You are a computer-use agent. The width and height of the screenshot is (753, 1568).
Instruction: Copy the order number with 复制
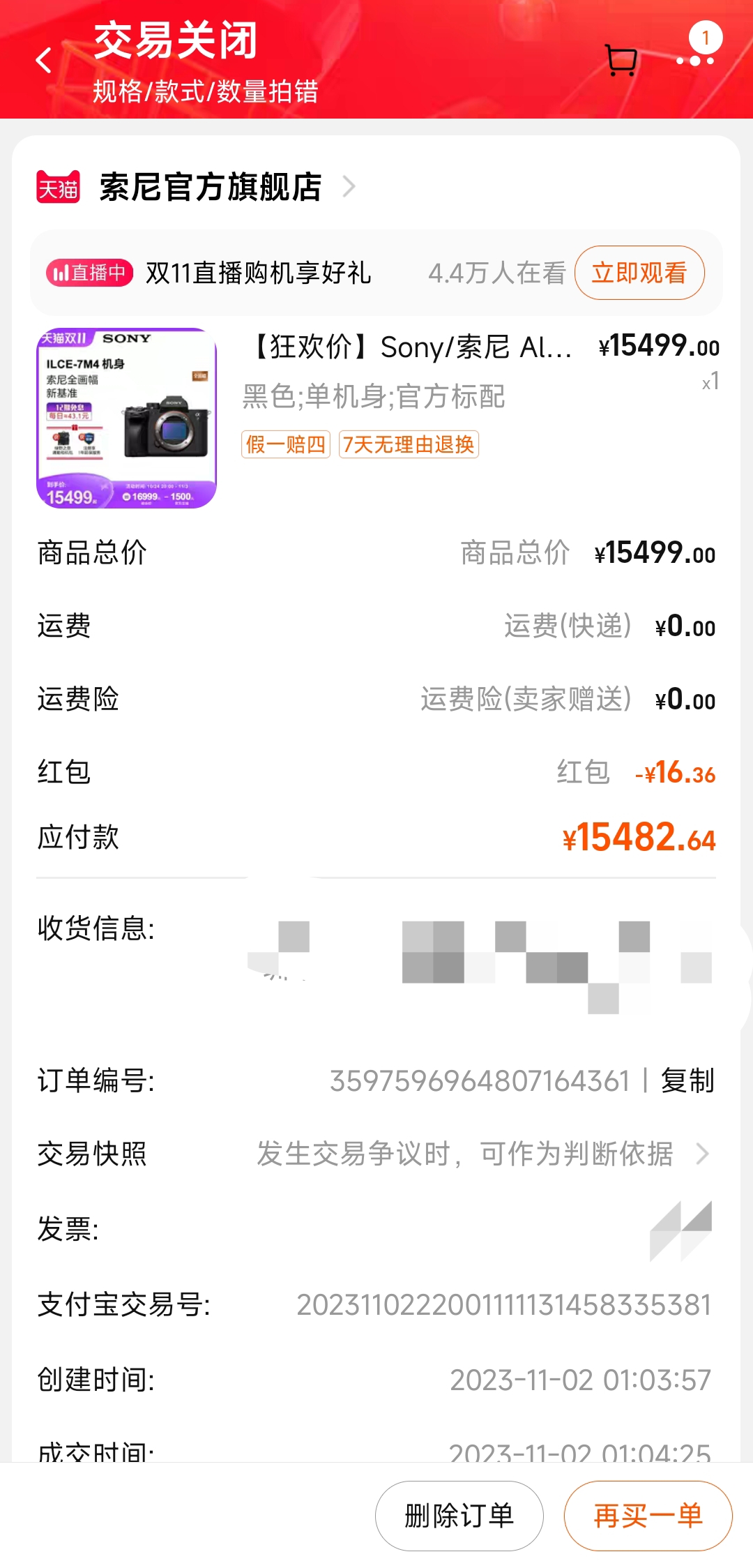pos(687,1080)
